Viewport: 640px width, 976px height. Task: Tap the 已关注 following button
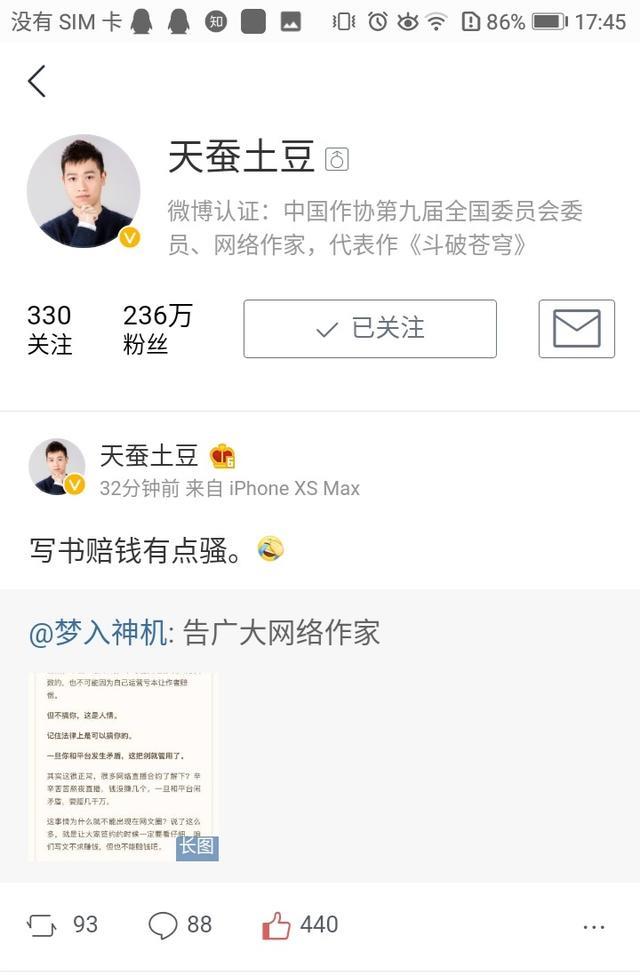pos(370,329)
